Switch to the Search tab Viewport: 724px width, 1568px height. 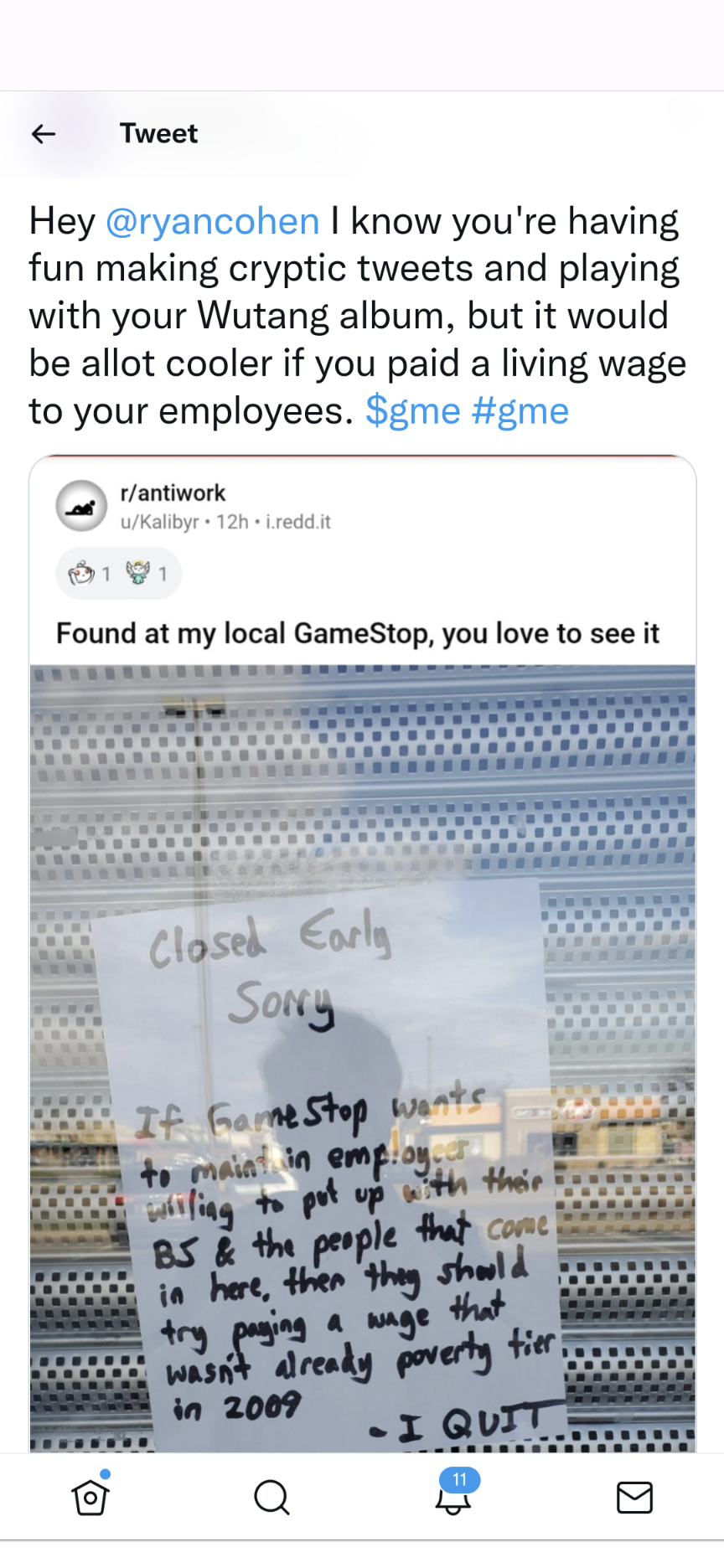click(x=271, y=1497)
